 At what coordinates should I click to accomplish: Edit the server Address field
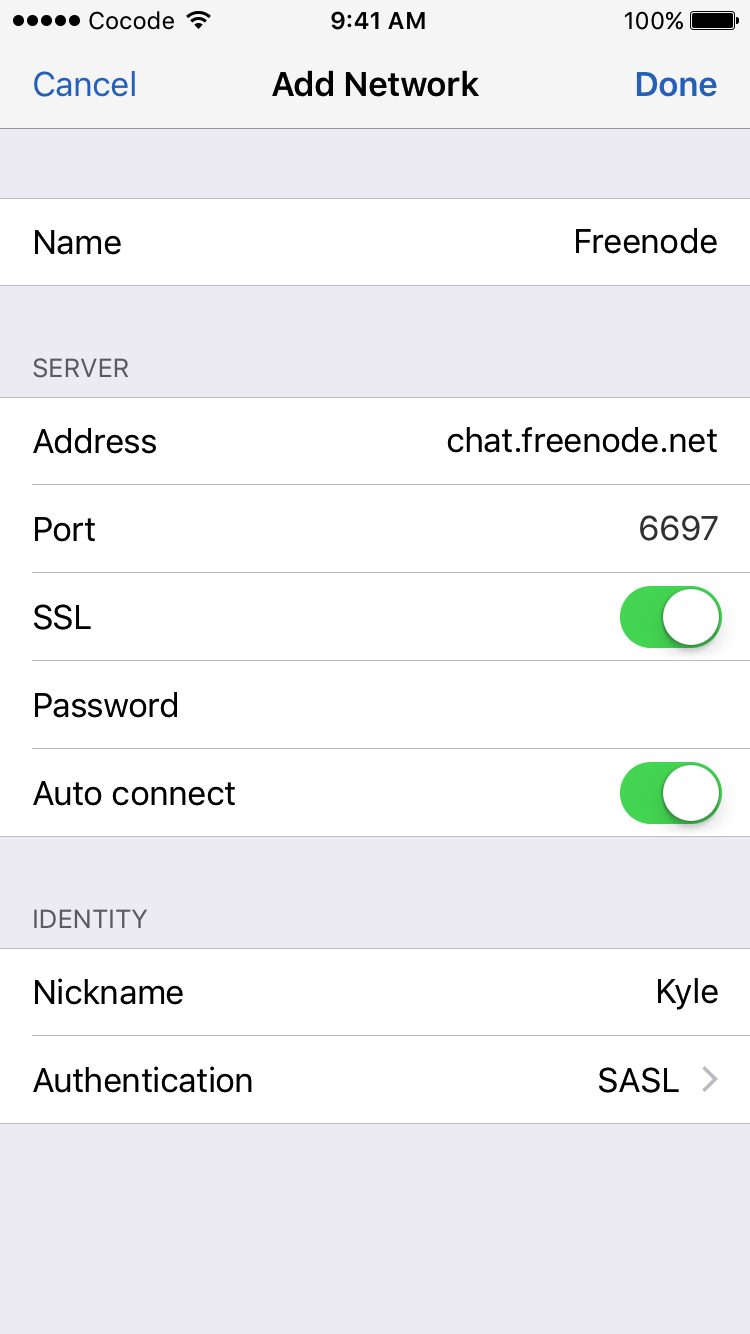coord(375,441)
